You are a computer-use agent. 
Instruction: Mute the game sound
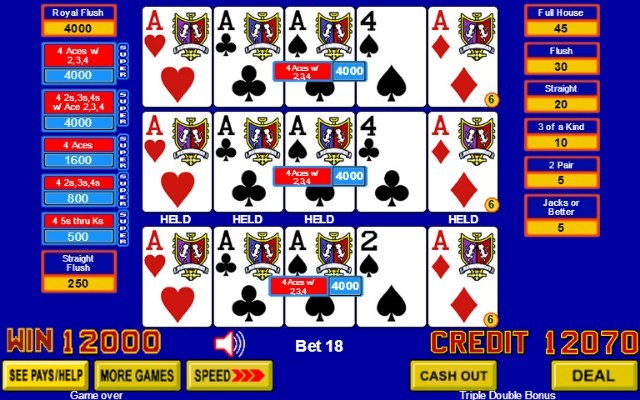[x=230, y=344]
